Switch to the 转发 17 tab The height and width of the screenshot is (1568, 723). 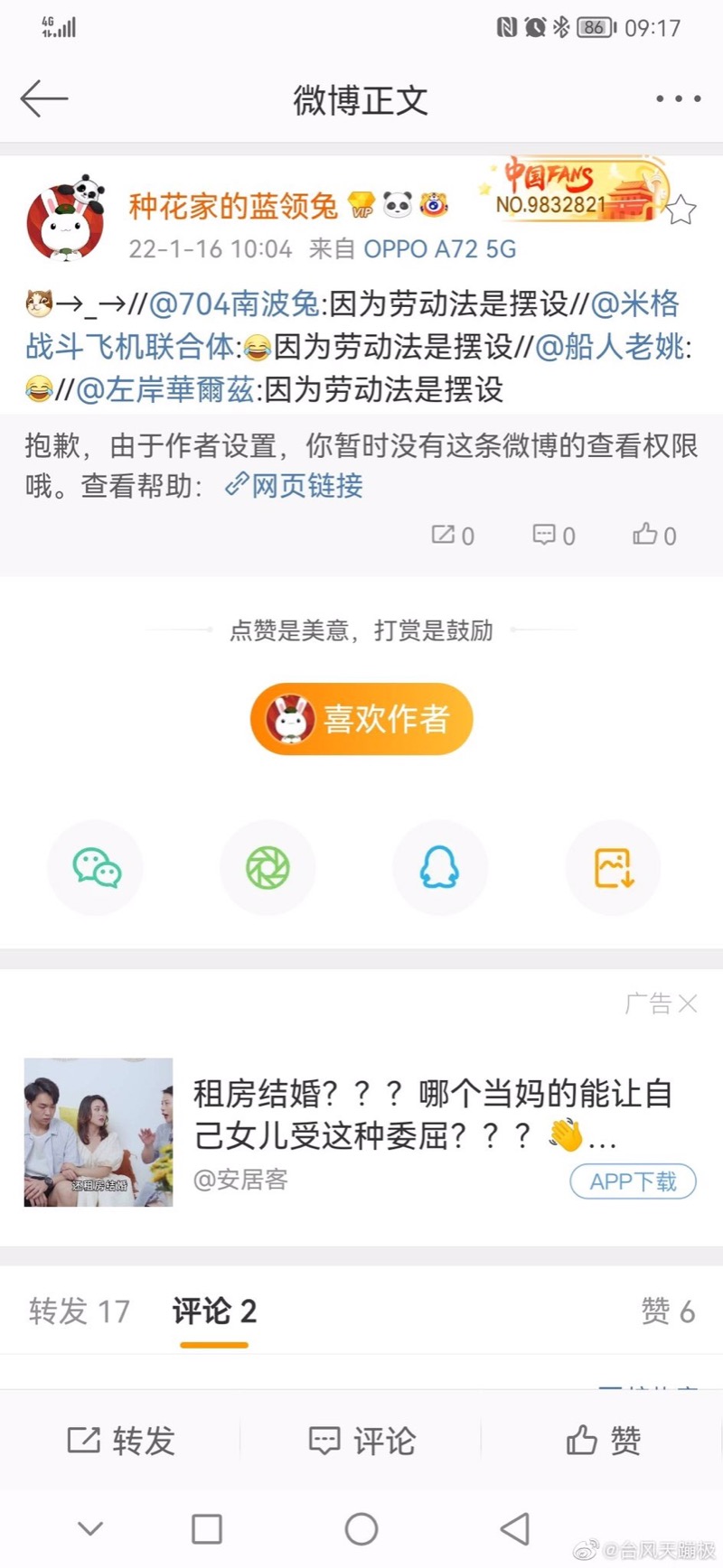80,1311
